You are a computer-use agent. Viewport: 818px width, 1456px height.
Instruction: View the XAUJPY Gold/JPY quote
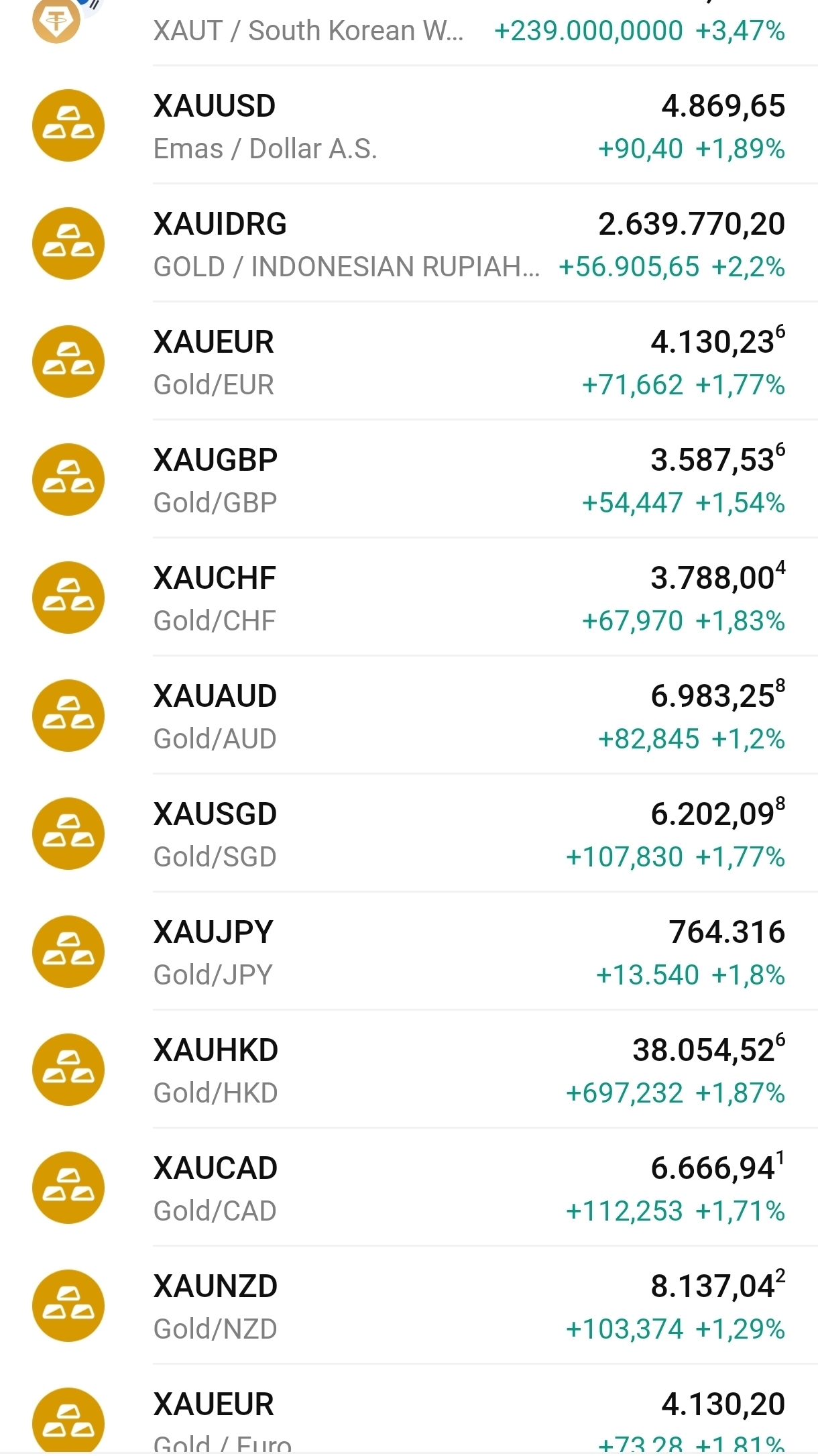coord(409,952)
